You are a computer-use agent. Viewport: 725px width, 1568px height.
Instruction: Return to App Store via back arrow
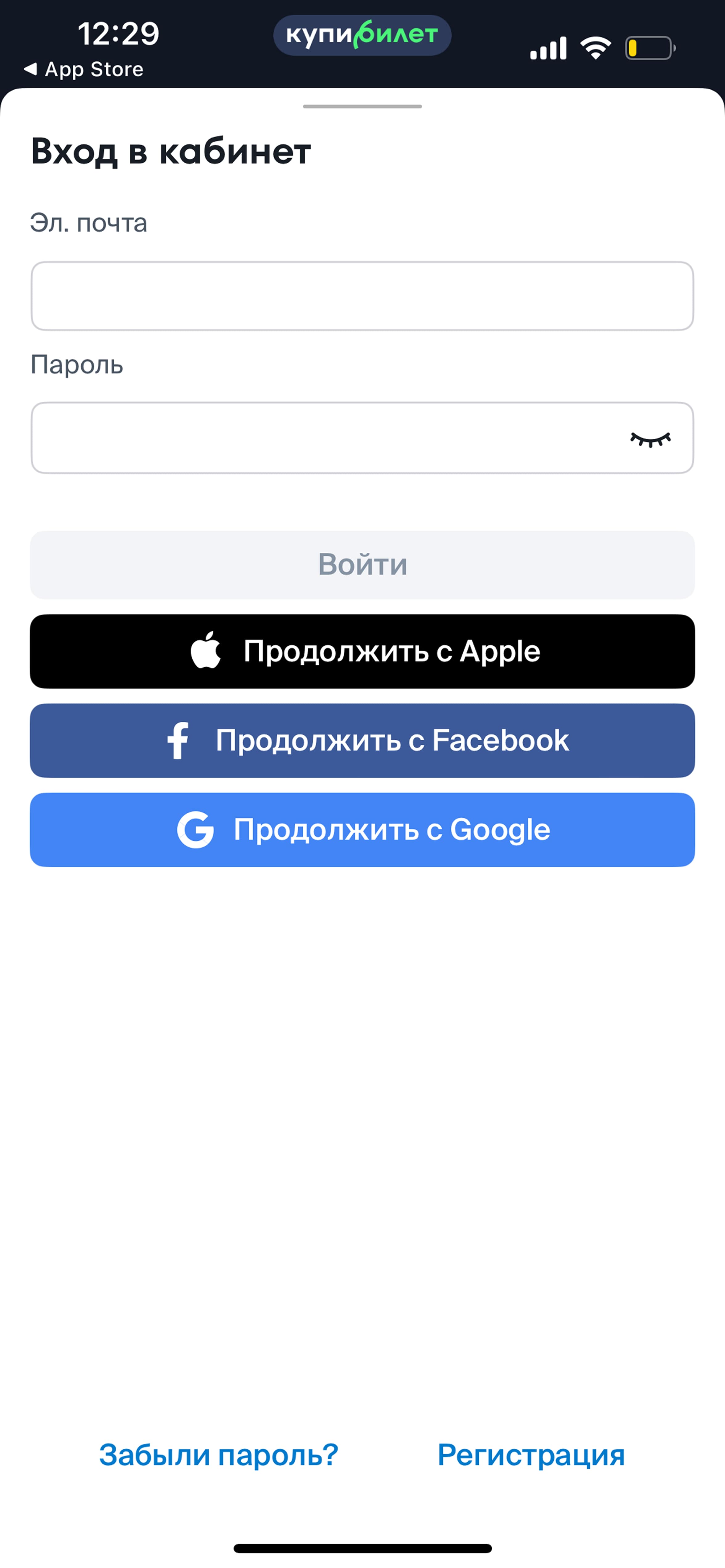coord(84,69)
